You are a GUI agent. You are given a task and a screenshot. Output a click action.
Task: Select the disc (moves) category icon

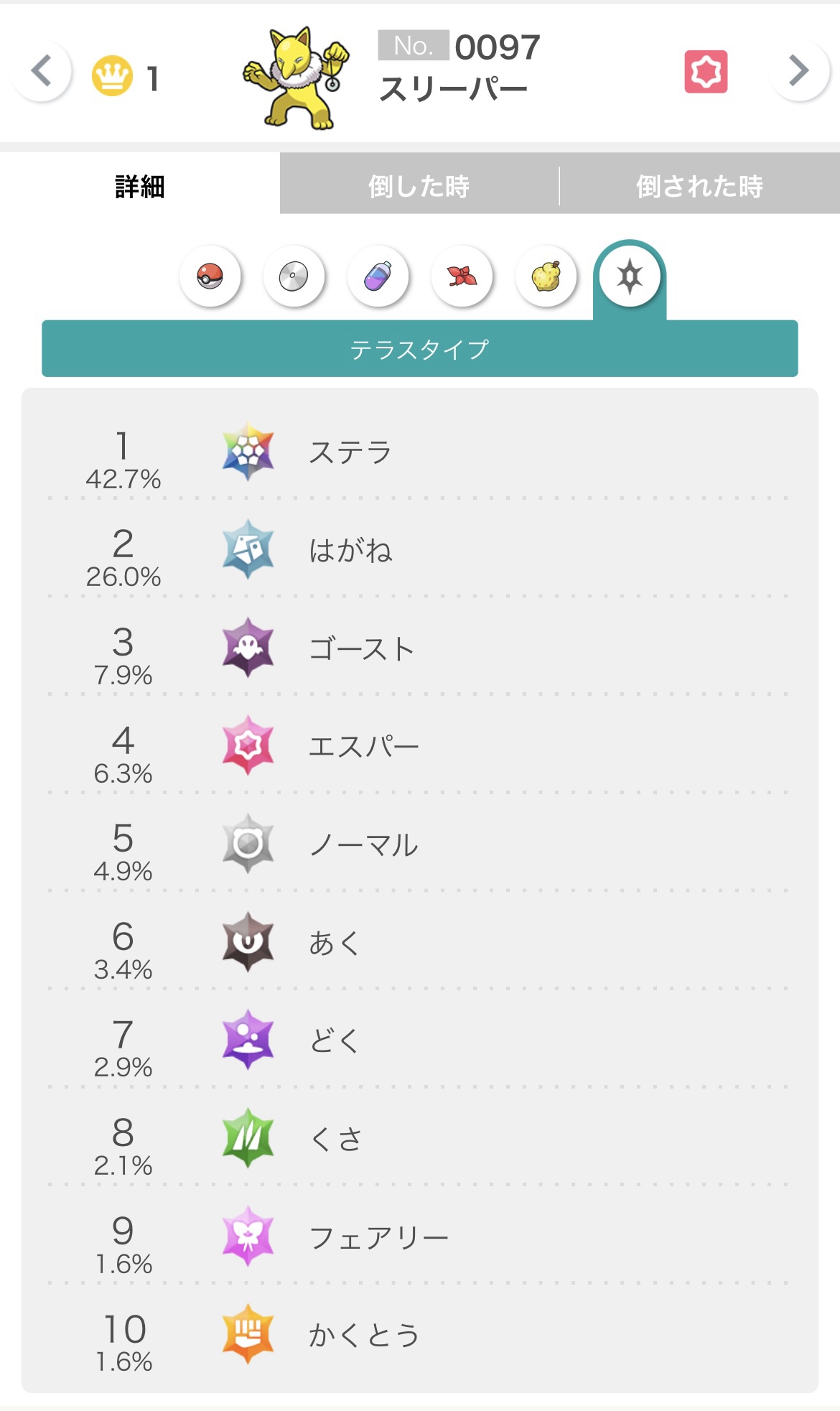click(x=294, y=276)
